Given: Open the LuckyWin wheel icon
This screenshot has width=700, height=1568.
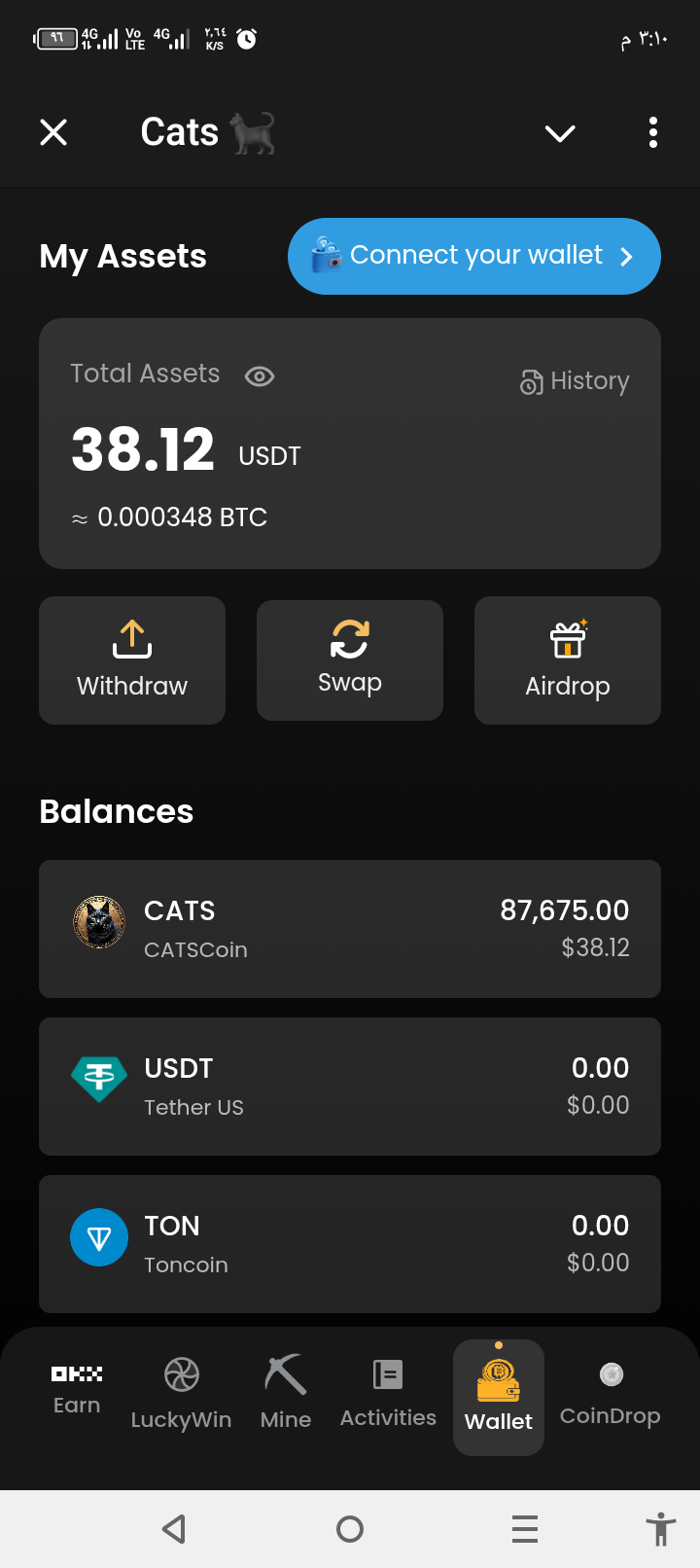Looking at the screenshot, I should coord(181,1375).
